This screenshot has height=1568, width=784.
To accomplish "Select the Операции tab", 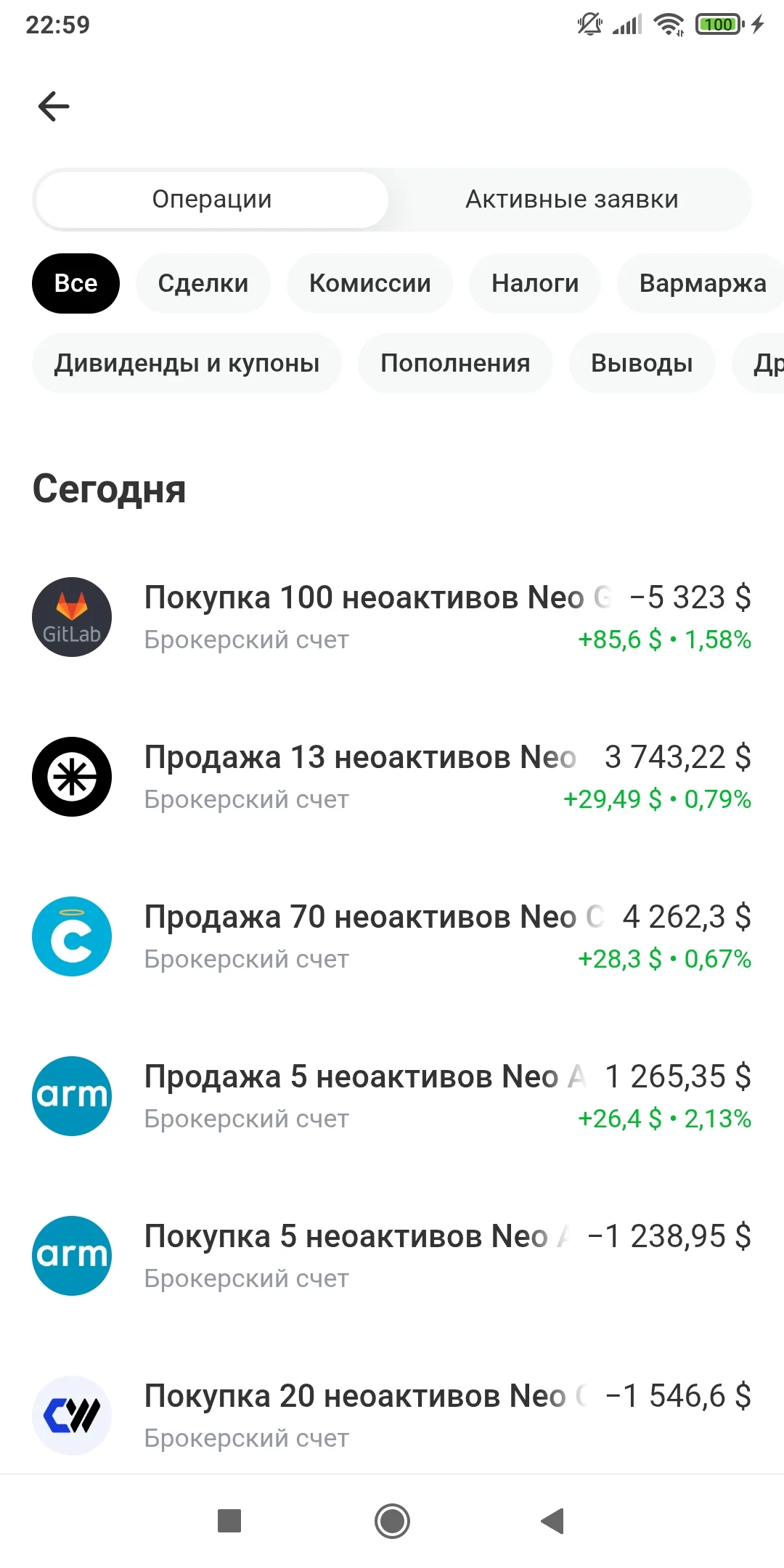I will click(x=211, y=199).
